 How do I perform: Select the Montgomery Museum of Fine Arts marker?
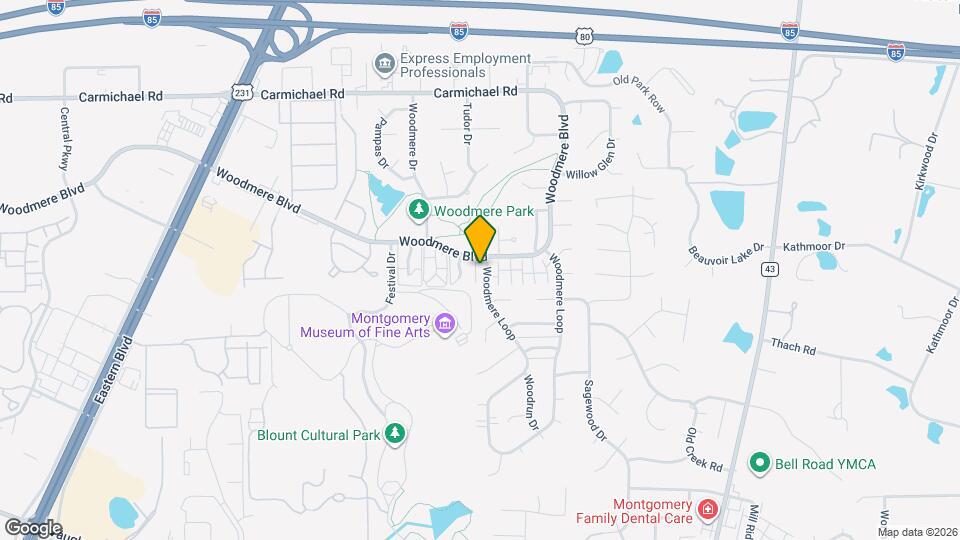click(x=446, y=324)
